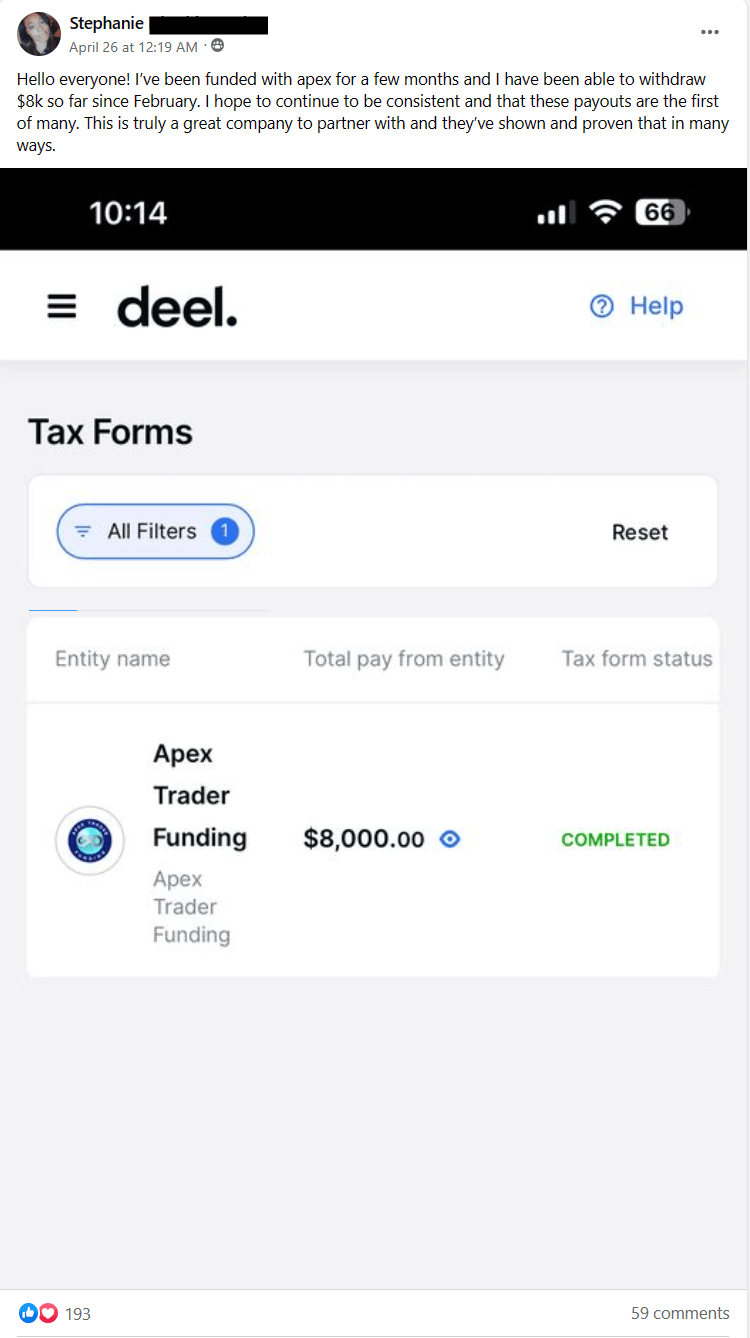
Task: Click the Wi-Fi indicator in the status bar
Action: point(605,211)
